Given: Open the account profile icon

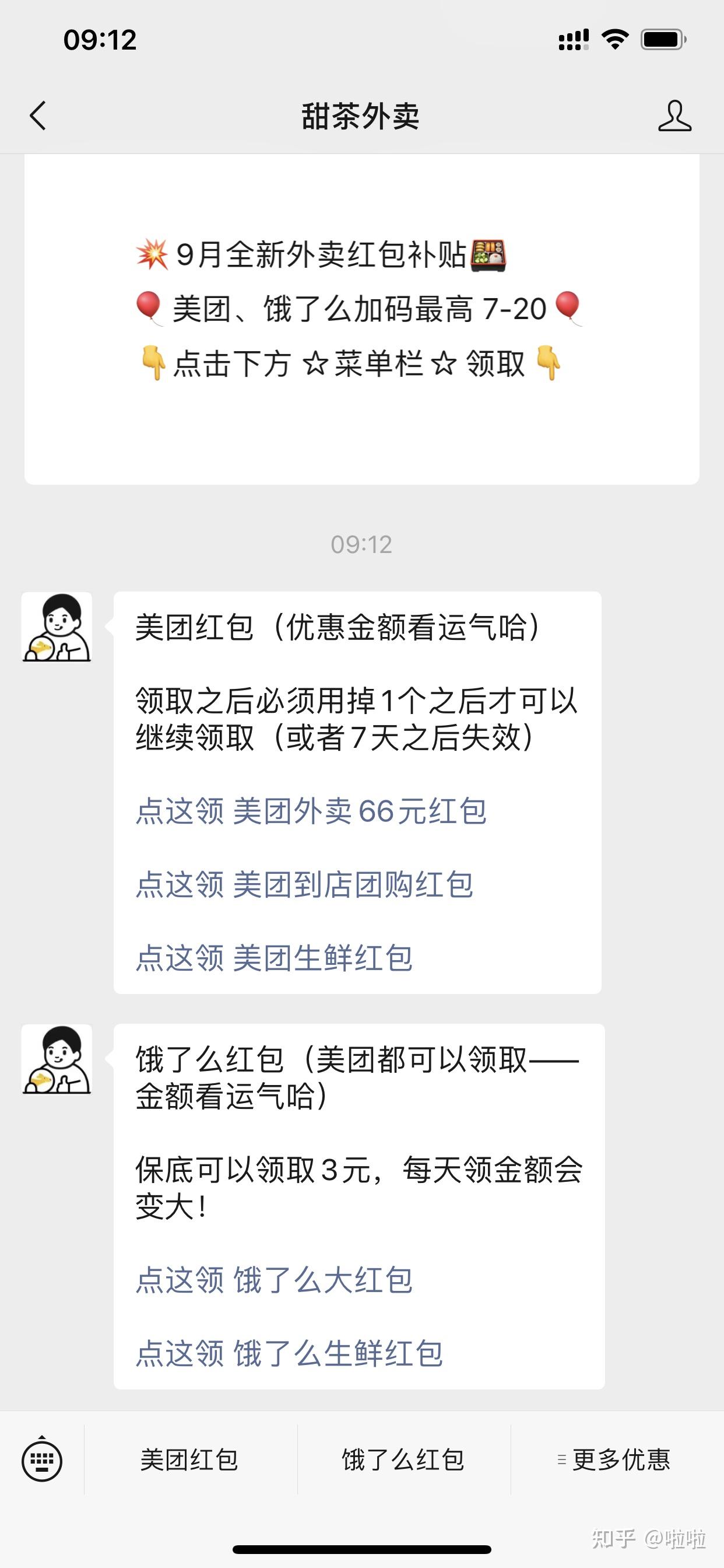Looking at the screenshot, I should pyautogui.click(x=674, y=116).
